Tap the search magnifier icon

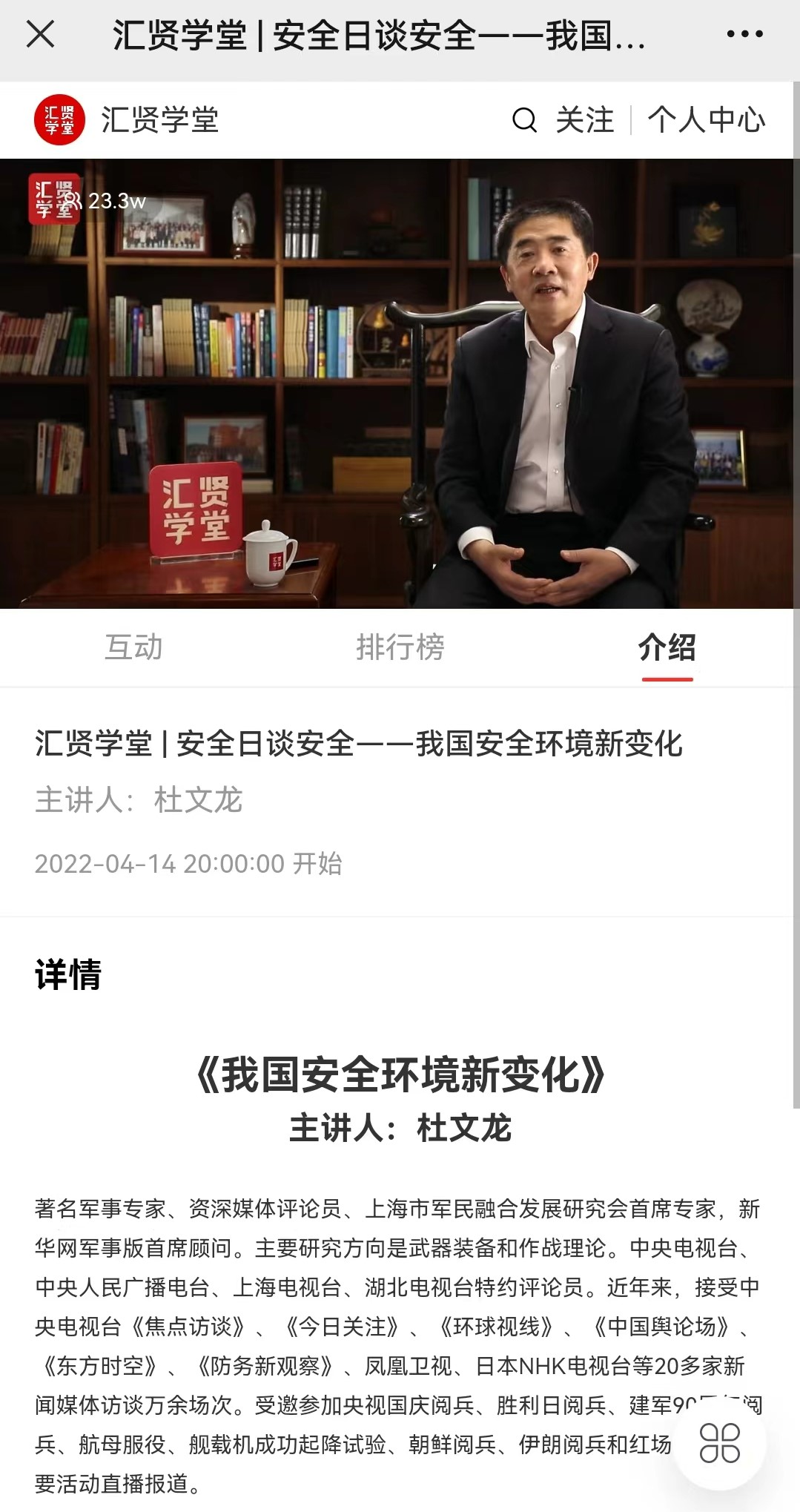pos(524,120)
